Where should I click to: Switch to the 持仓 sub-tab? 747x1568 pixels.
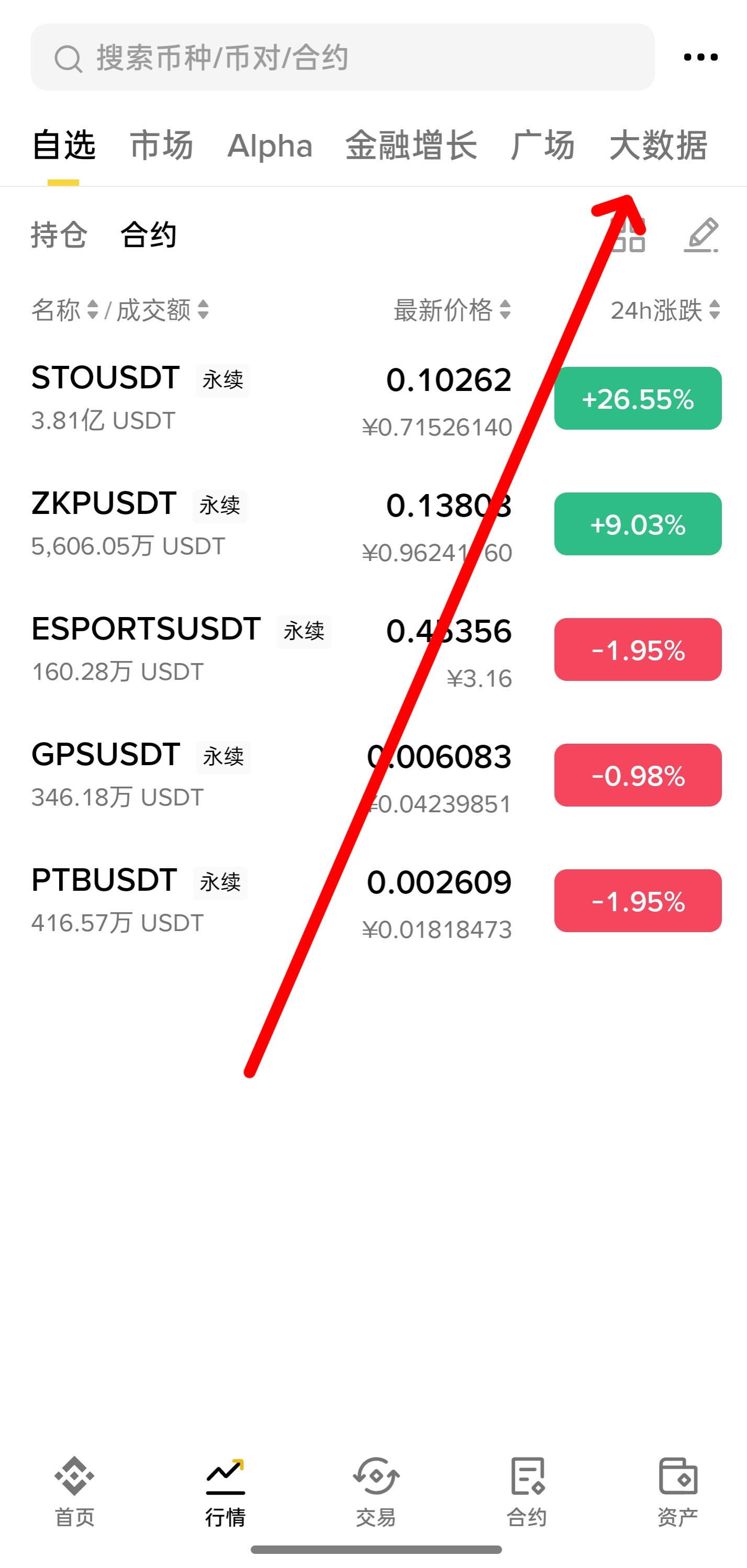59,235
